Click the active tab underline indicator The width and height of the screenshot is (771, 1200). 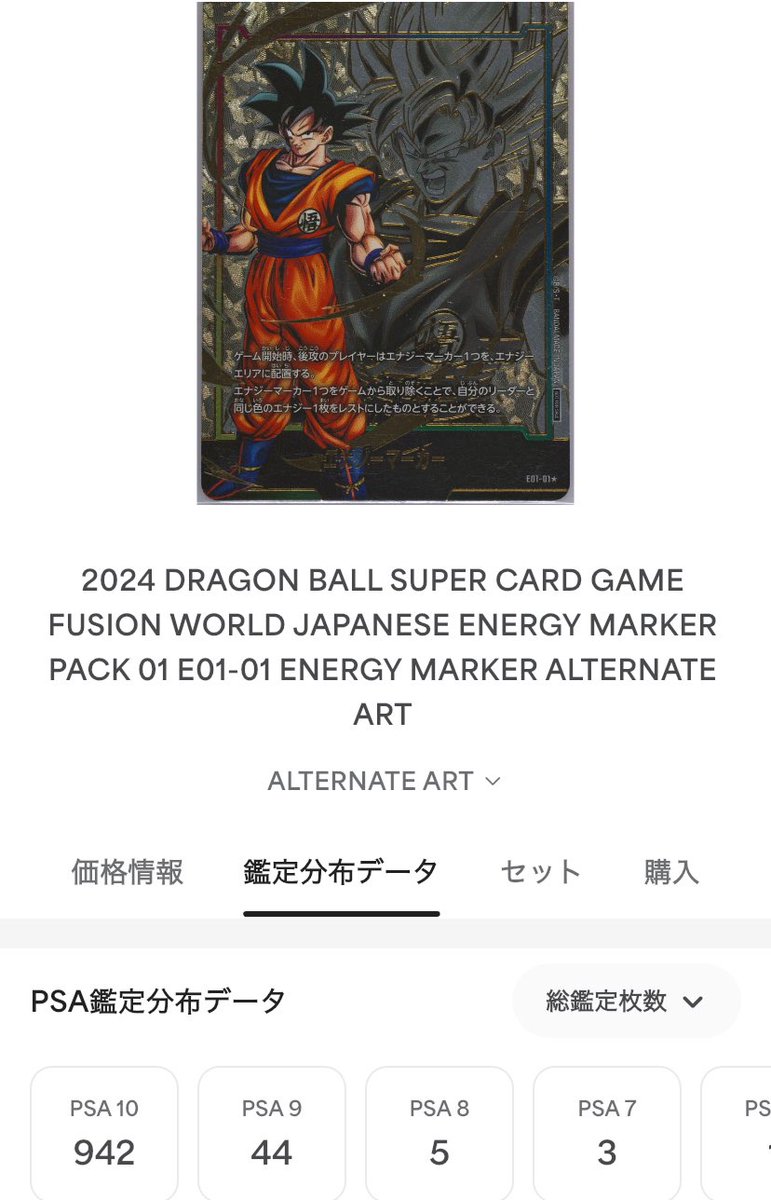tap(339, 911)
